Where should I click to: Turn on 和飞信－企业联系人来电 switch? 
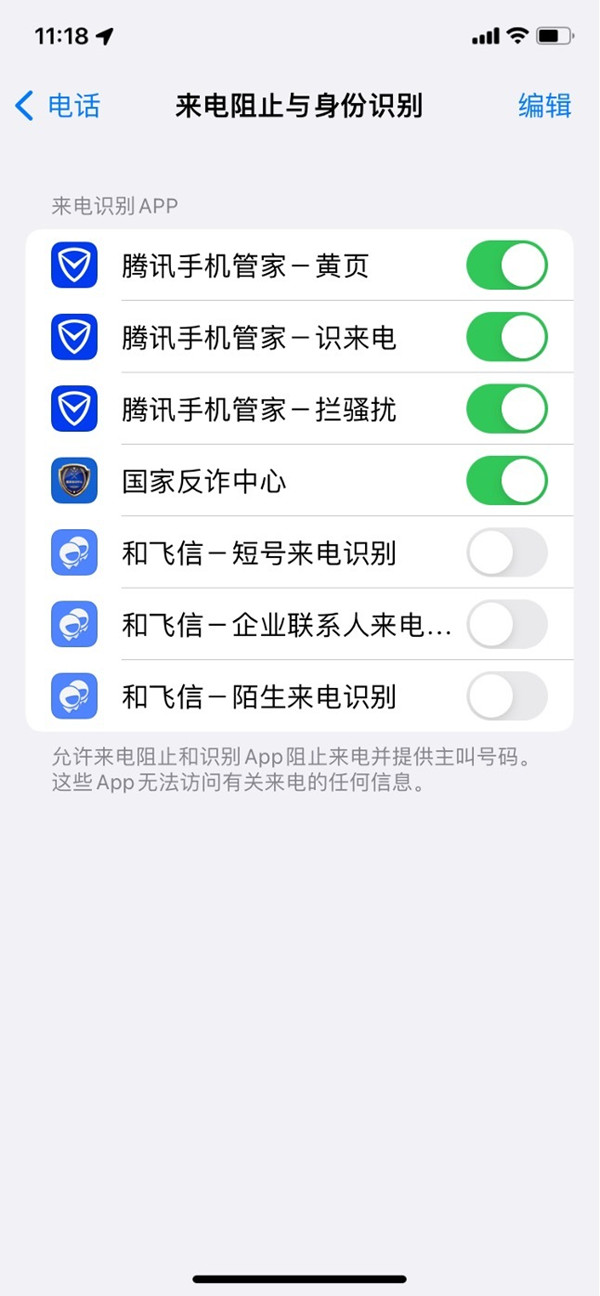click(507, 625)
